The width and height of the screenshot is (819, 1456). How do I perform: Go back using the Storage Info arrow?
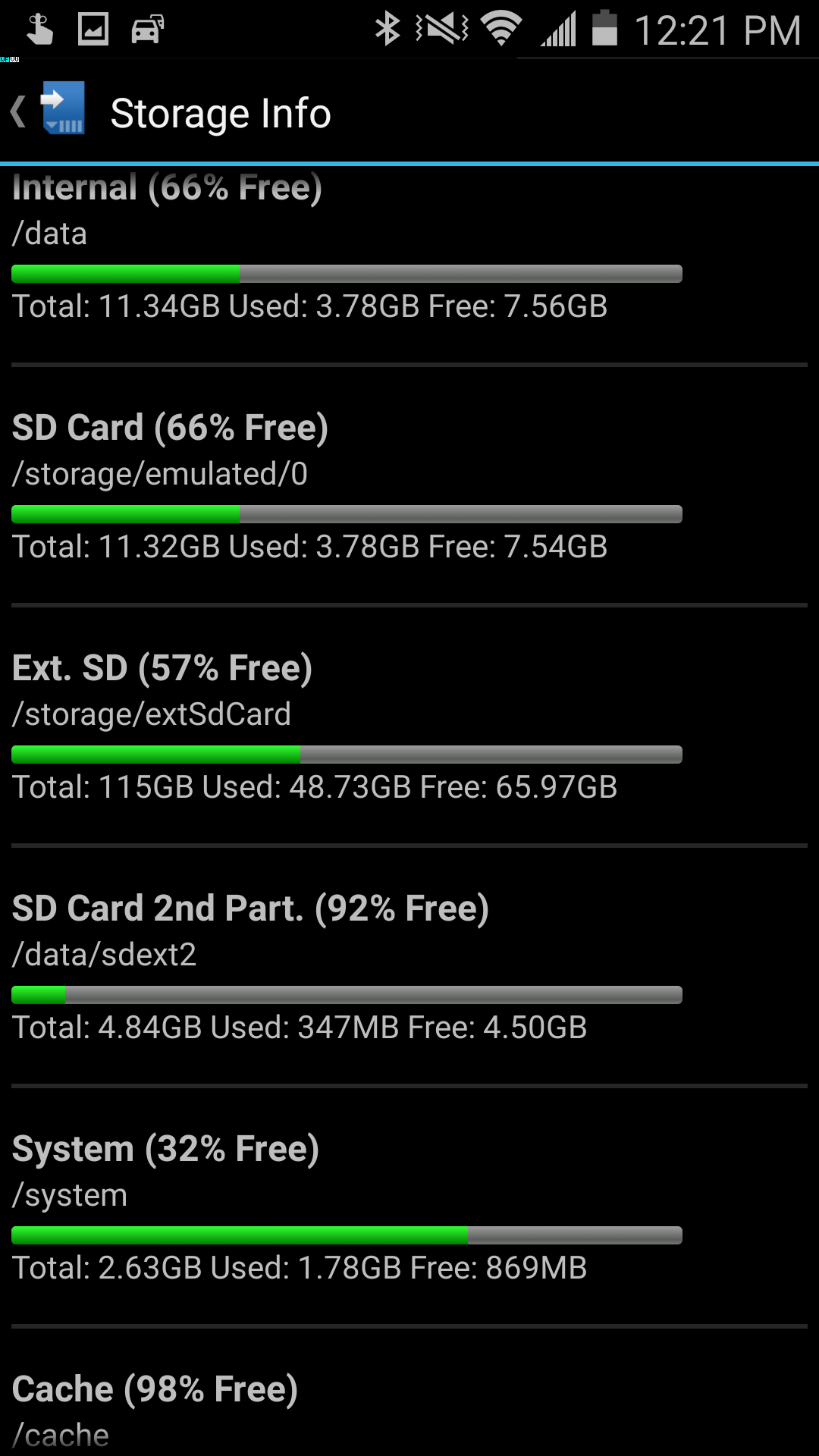pos(18,111)
